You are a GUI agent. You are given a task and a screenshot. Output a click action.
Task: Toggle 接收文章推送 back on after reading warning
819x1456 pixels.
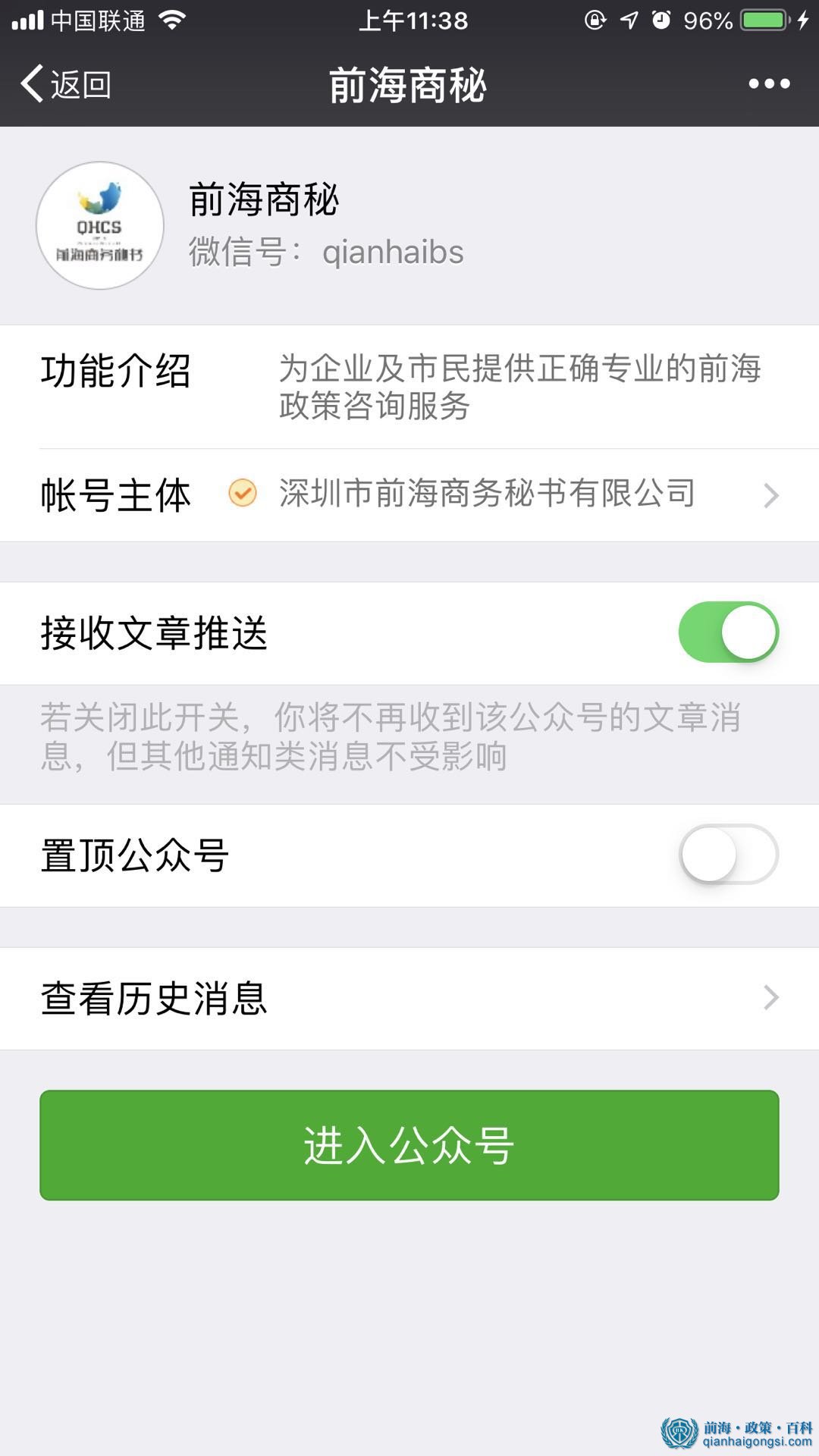(729, 633)
